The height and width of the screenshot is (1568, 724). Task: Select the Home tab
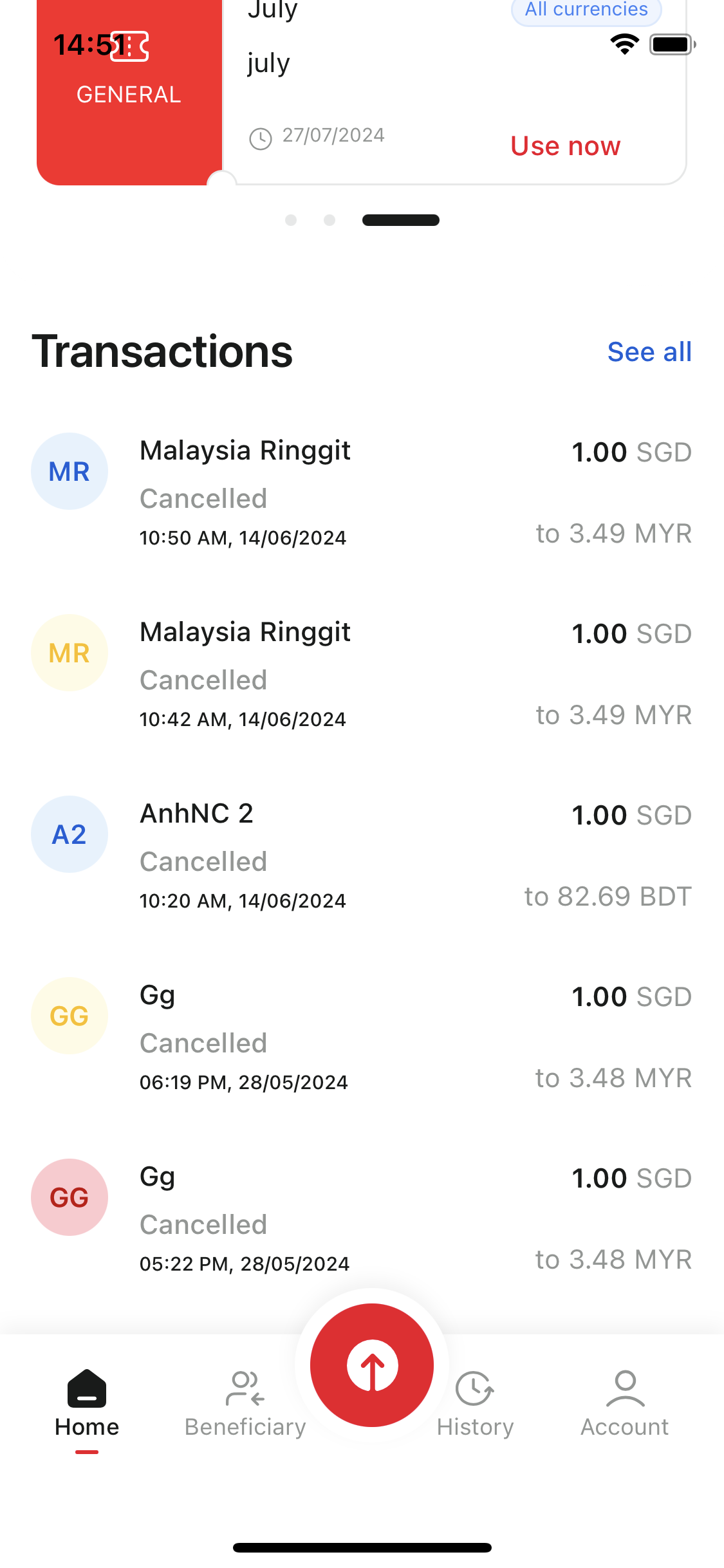point(87,1405)
